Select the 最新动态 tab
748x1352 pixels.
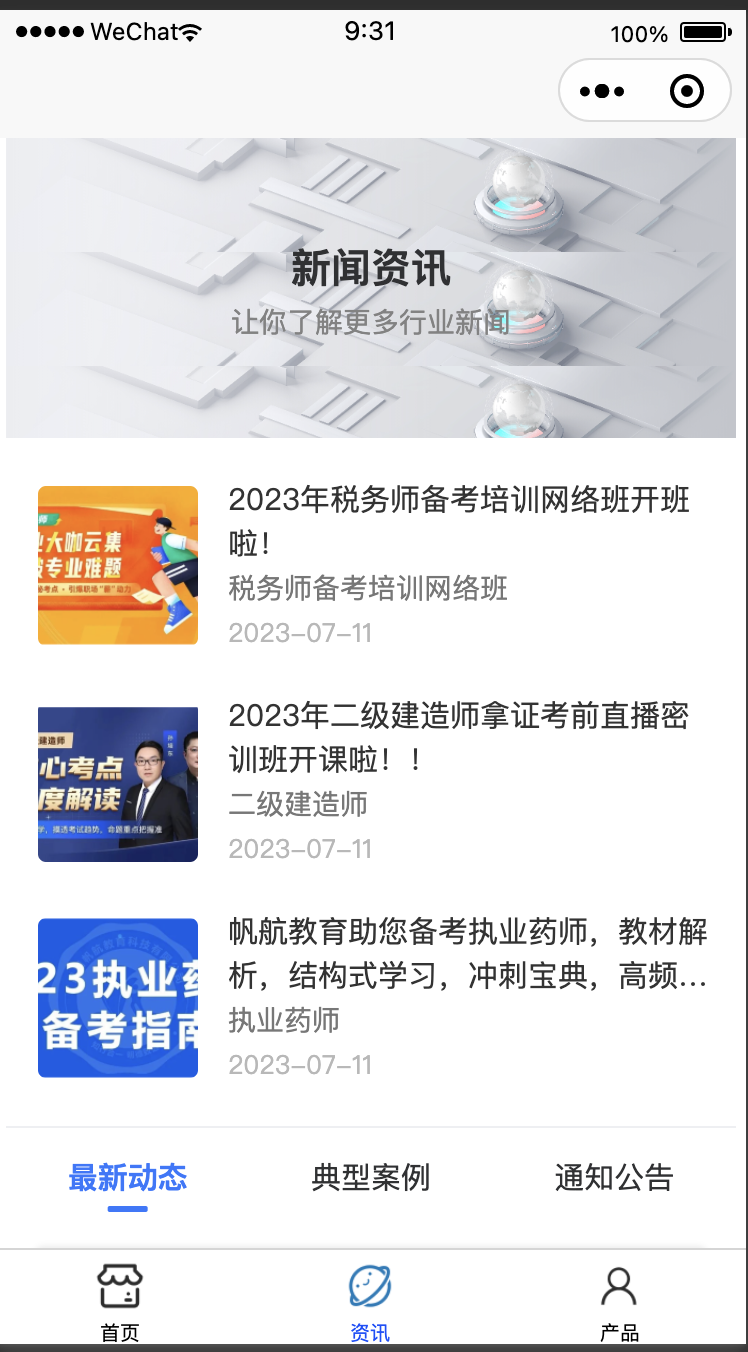(x=128, y=1178)
